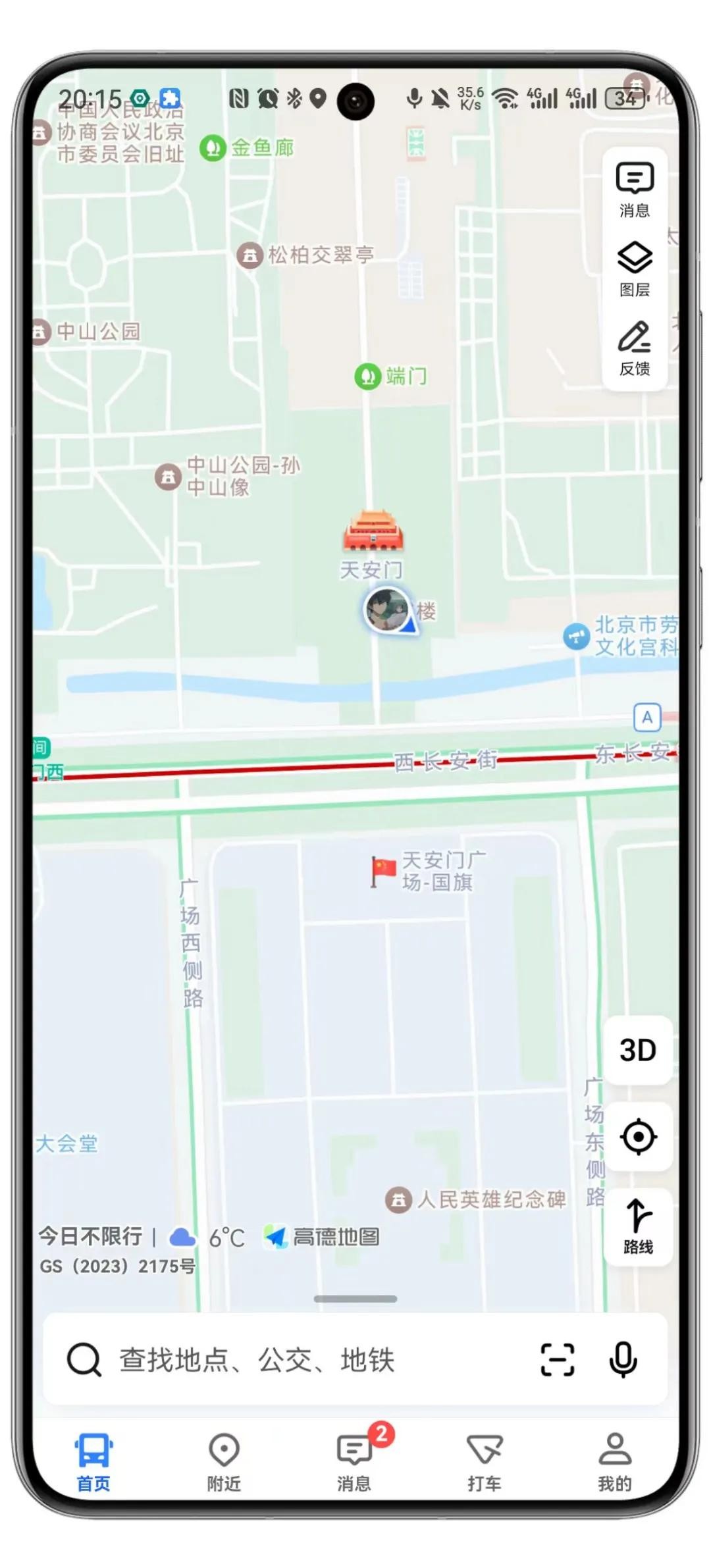Open 反馈 feedback for the map
This screenshot has height=1568, width=711.
coord(635,348)
